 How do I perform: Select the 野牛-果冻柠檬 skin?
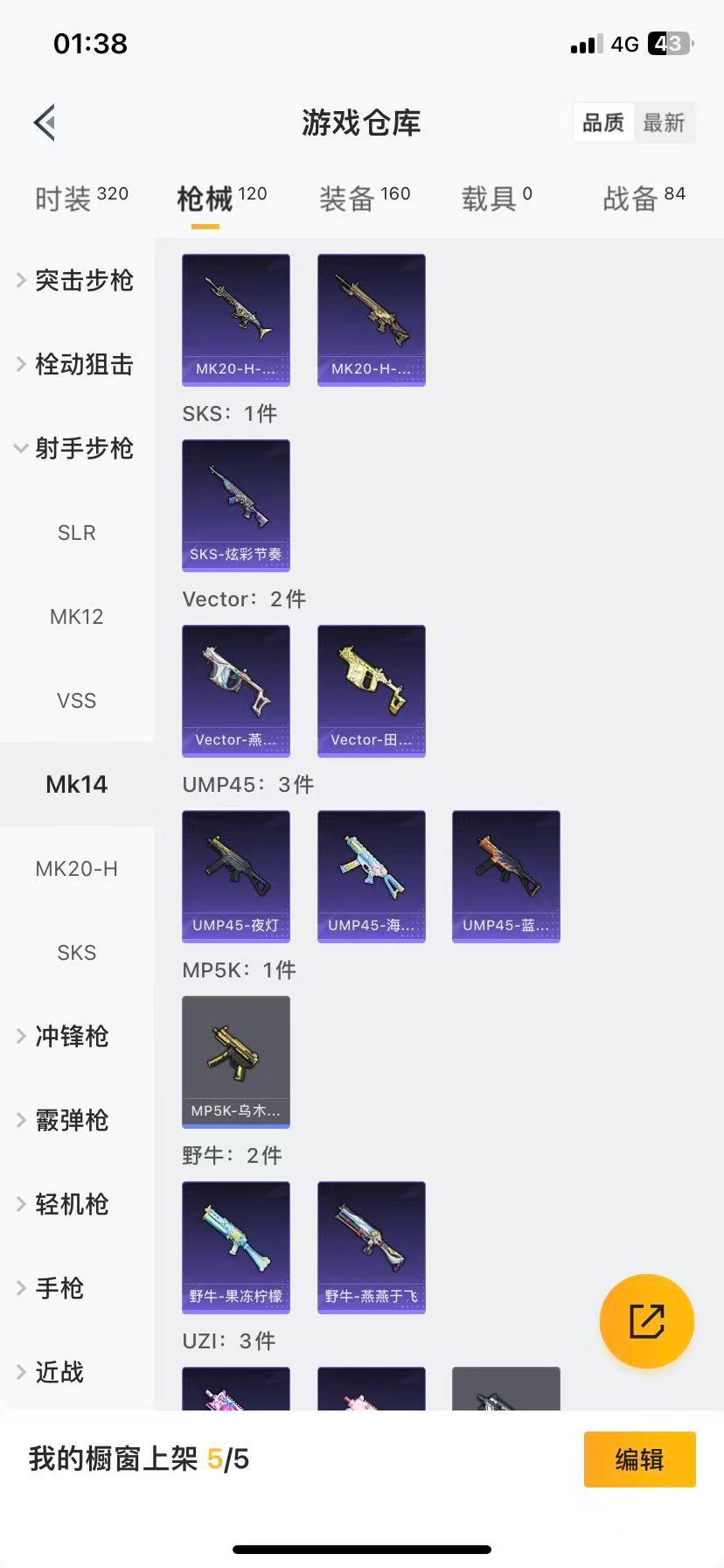click(x=235, y=1248)
